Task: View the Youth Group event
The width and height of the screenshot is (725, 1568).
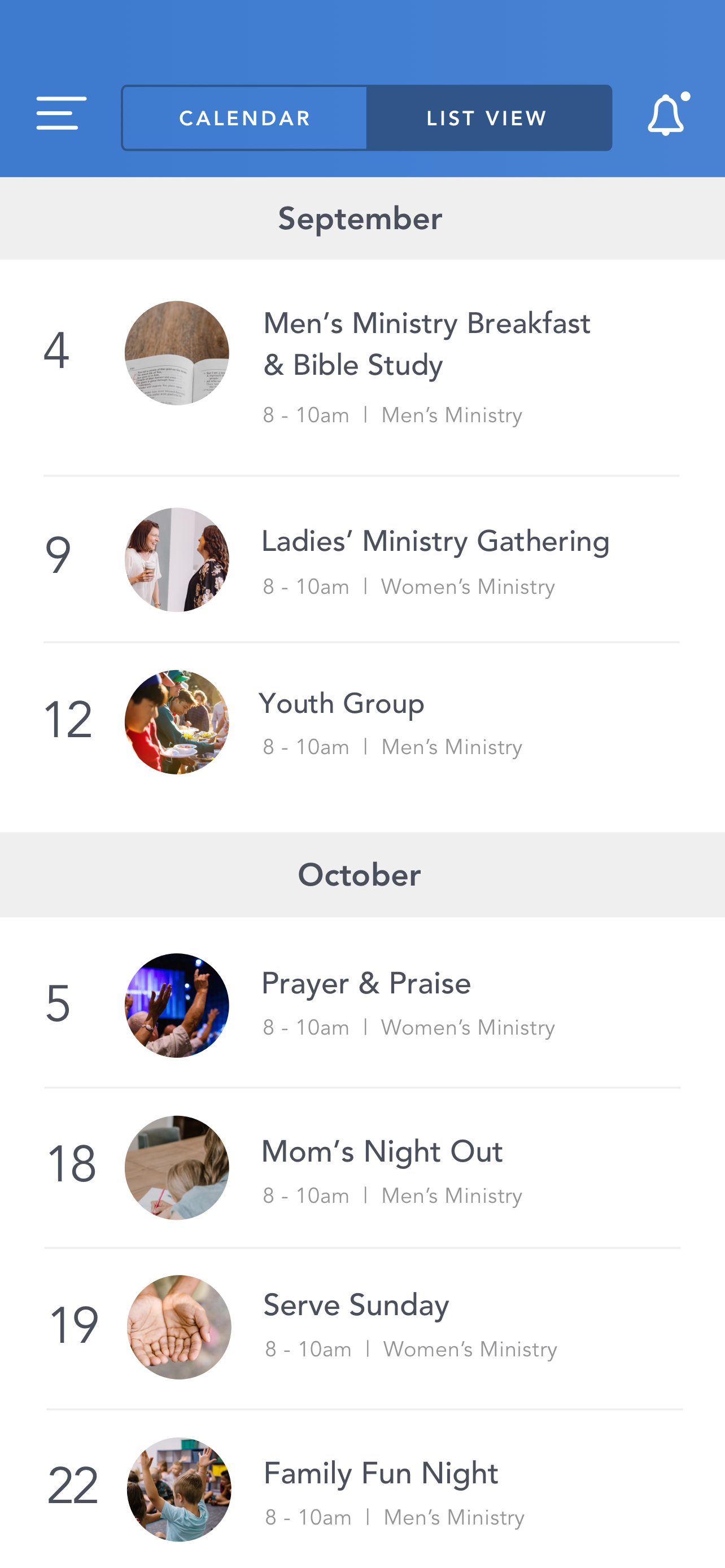Action: point(341,704)
